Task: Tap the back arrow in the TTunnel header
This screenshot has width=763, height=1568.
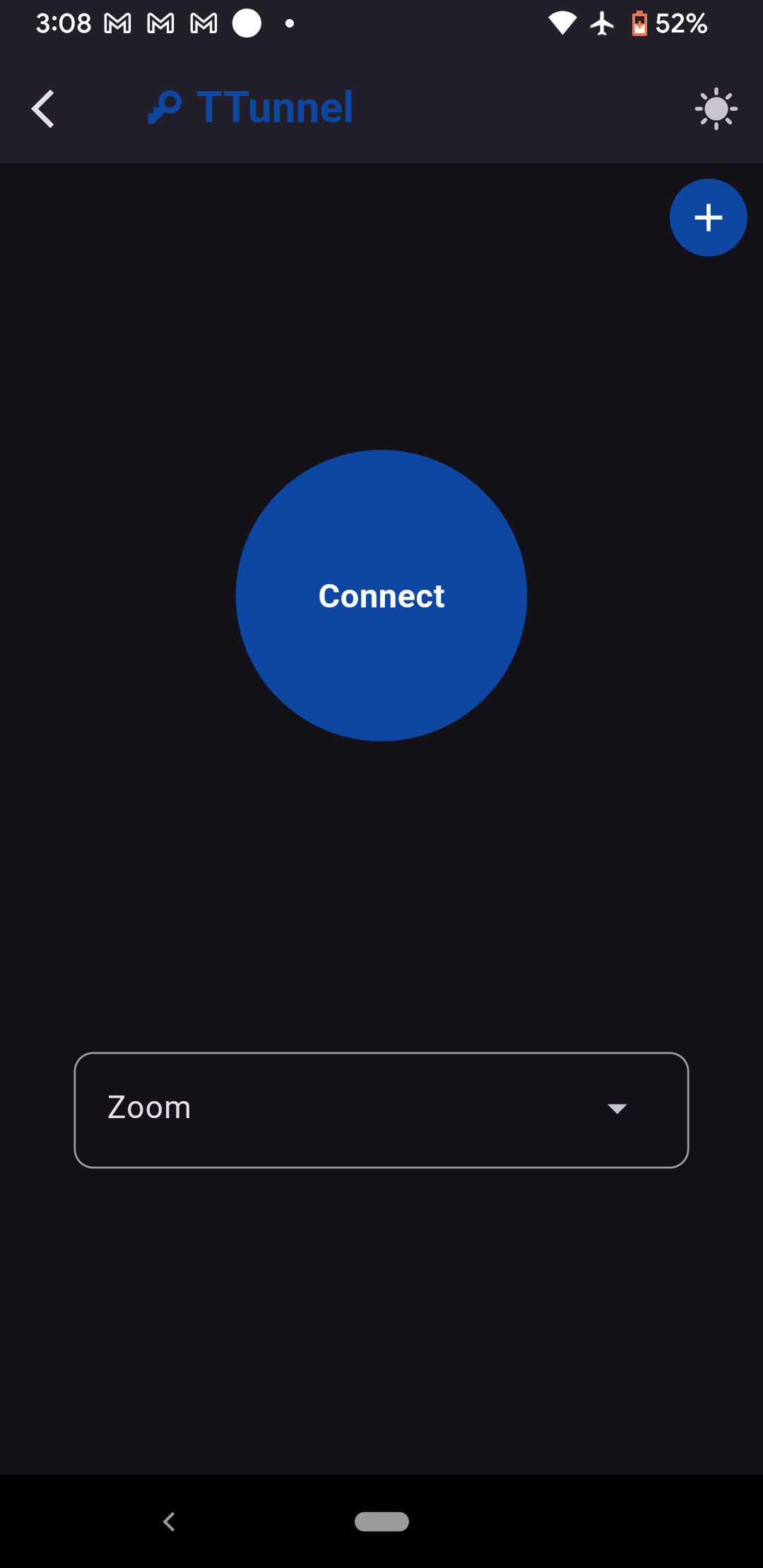Action: click(43, 109)
